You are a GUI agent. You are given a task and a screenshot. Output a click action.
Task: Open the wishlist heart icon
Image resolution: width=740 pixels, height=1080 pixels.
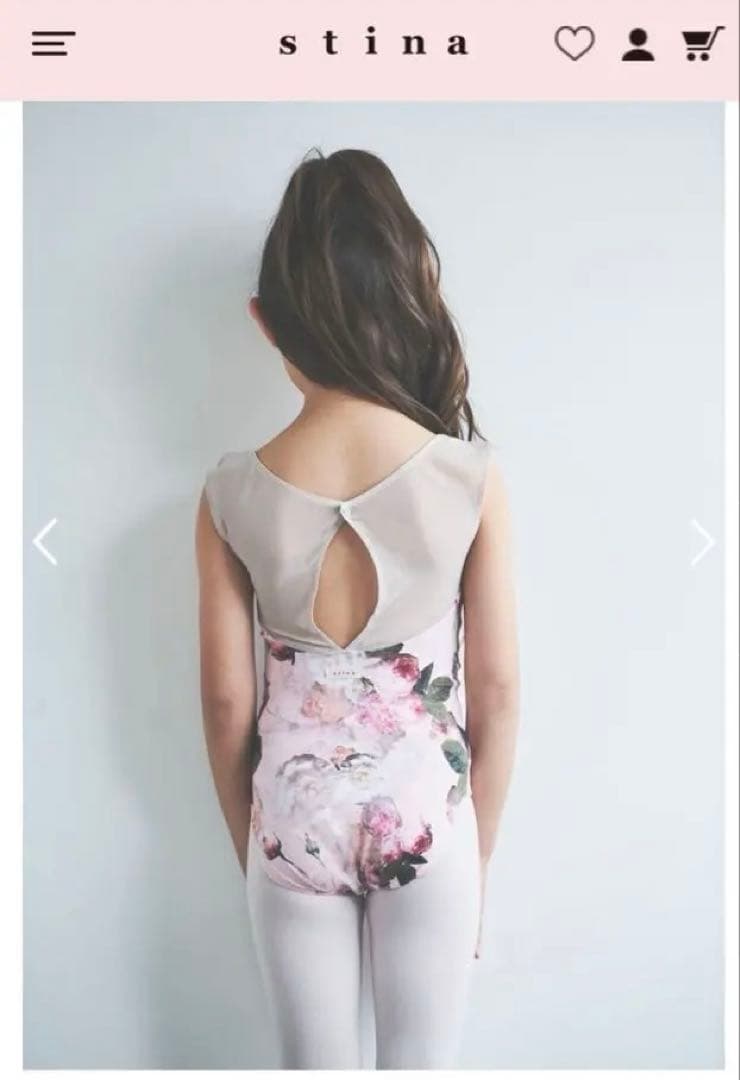(x=574, y=43)
